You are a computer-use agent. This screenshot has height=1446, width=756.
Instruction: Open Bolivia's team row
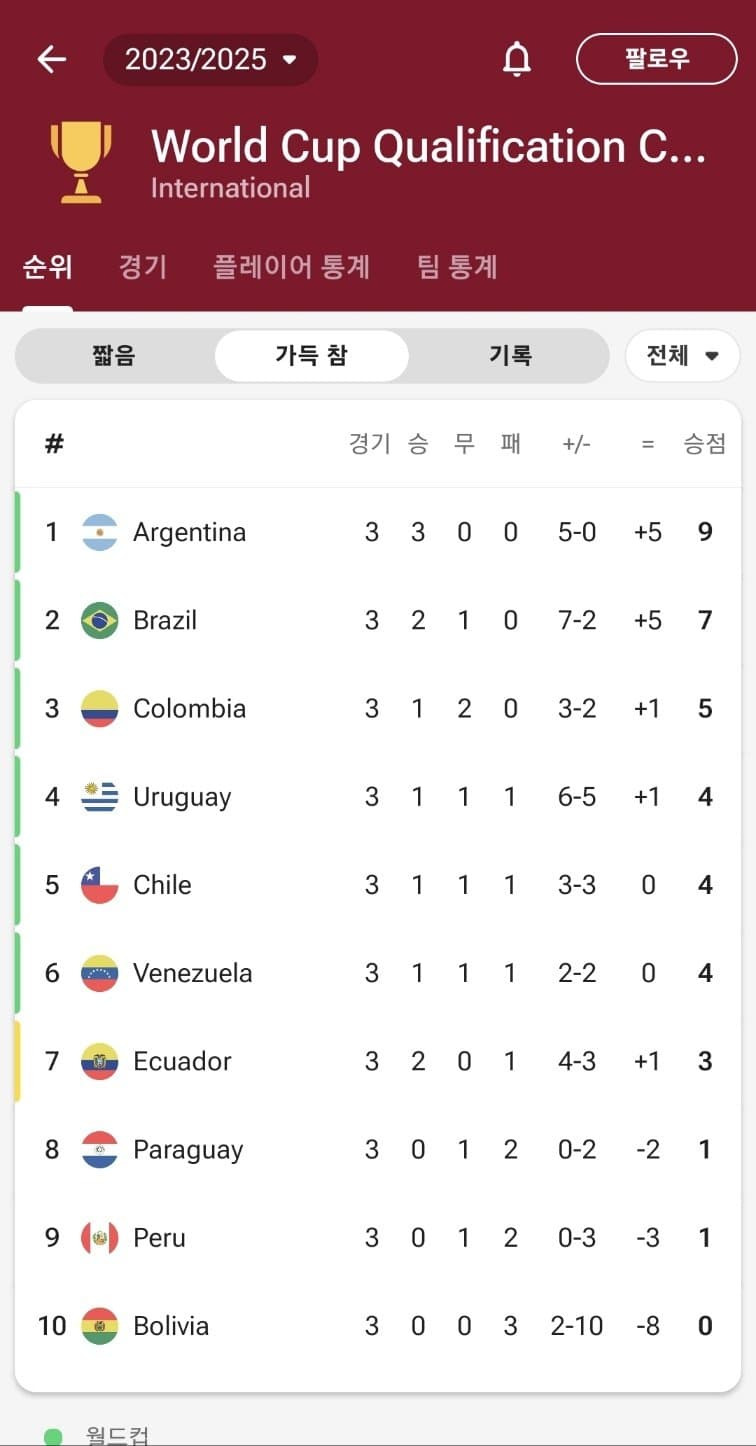(x=378, y=1326)
